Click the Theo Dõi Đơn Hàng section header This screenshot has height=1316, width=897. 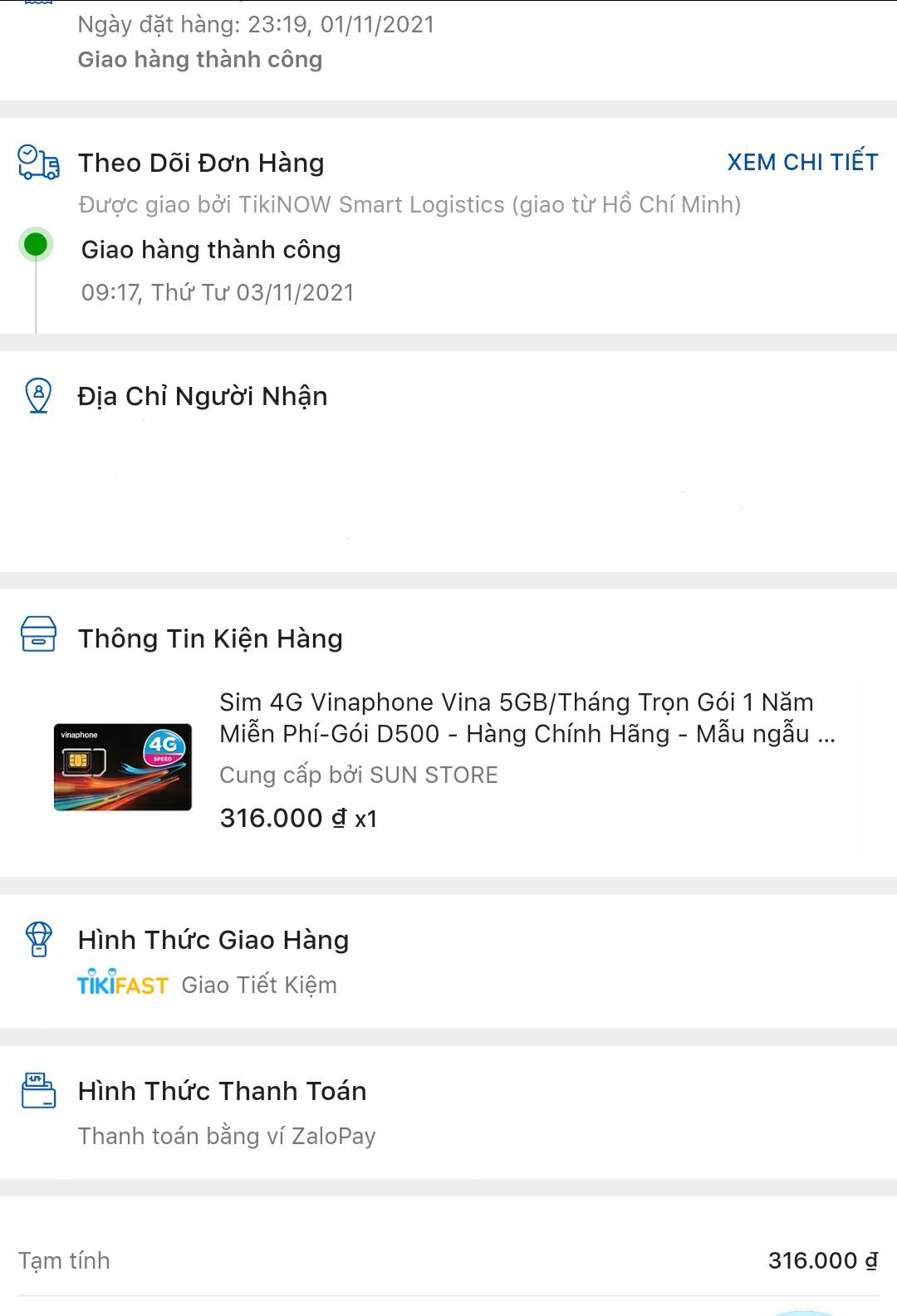202,163
